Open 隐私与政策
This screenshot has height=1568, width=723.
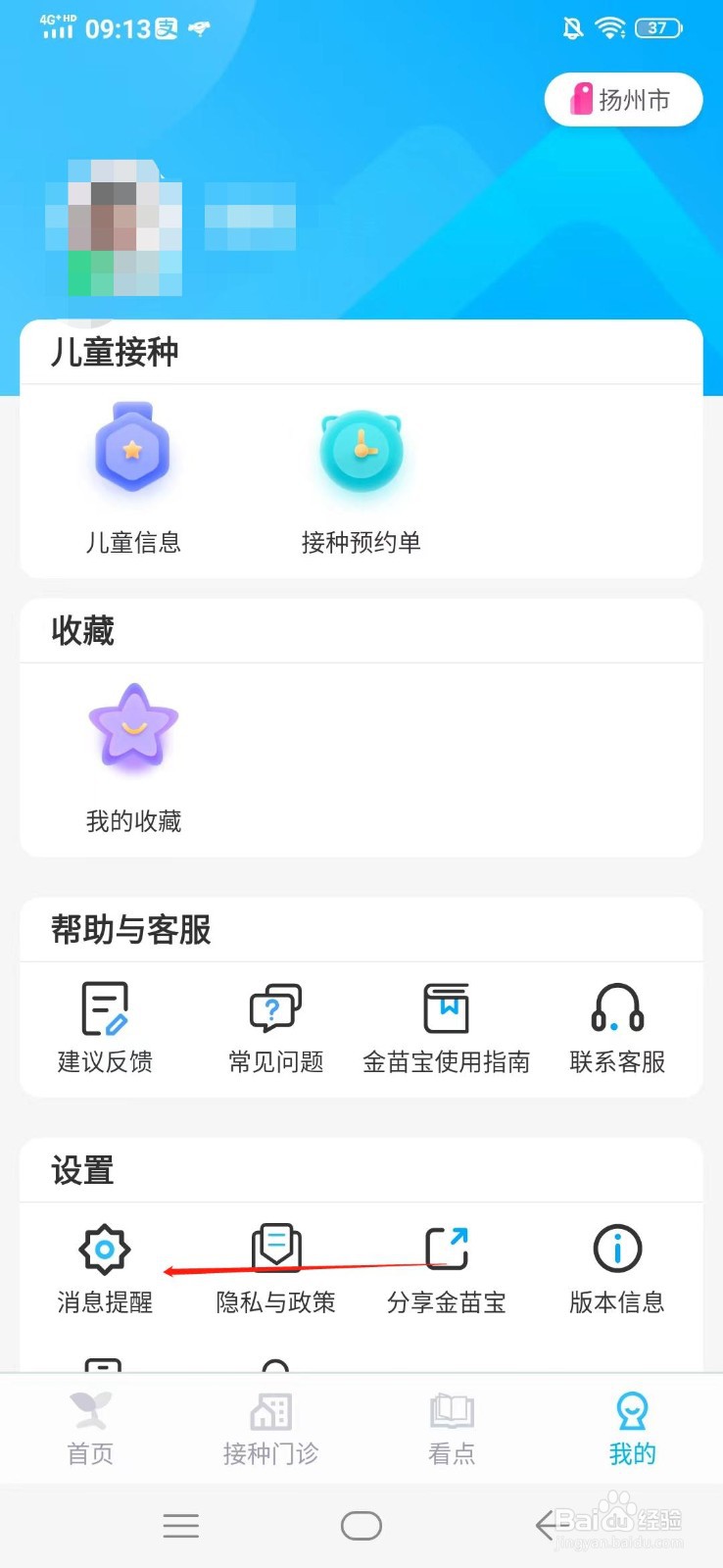point(275,1268)
